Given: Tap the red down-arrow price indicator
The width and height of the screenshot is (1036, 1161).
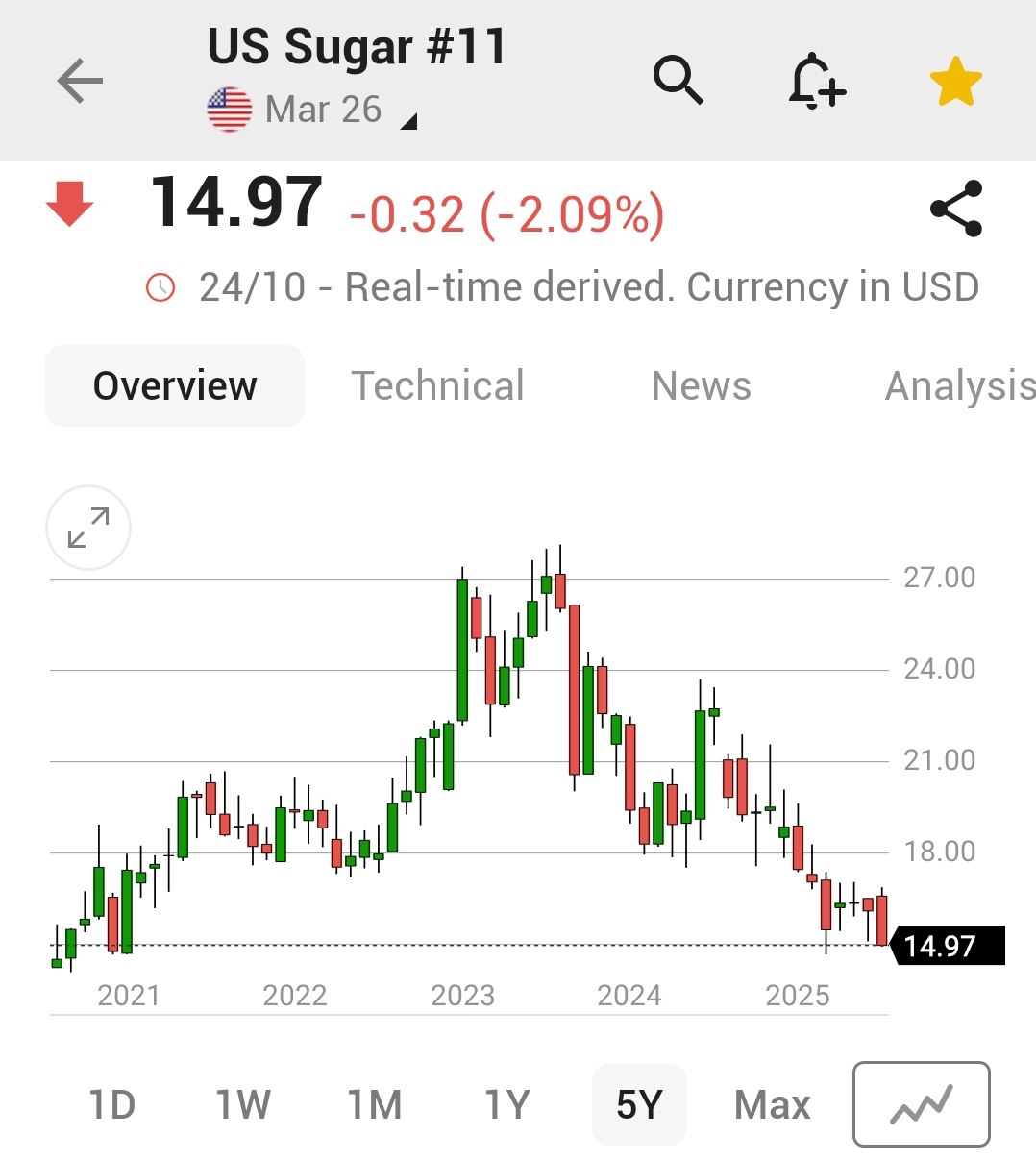Looking at the screenshot, I should coord(70,204).
